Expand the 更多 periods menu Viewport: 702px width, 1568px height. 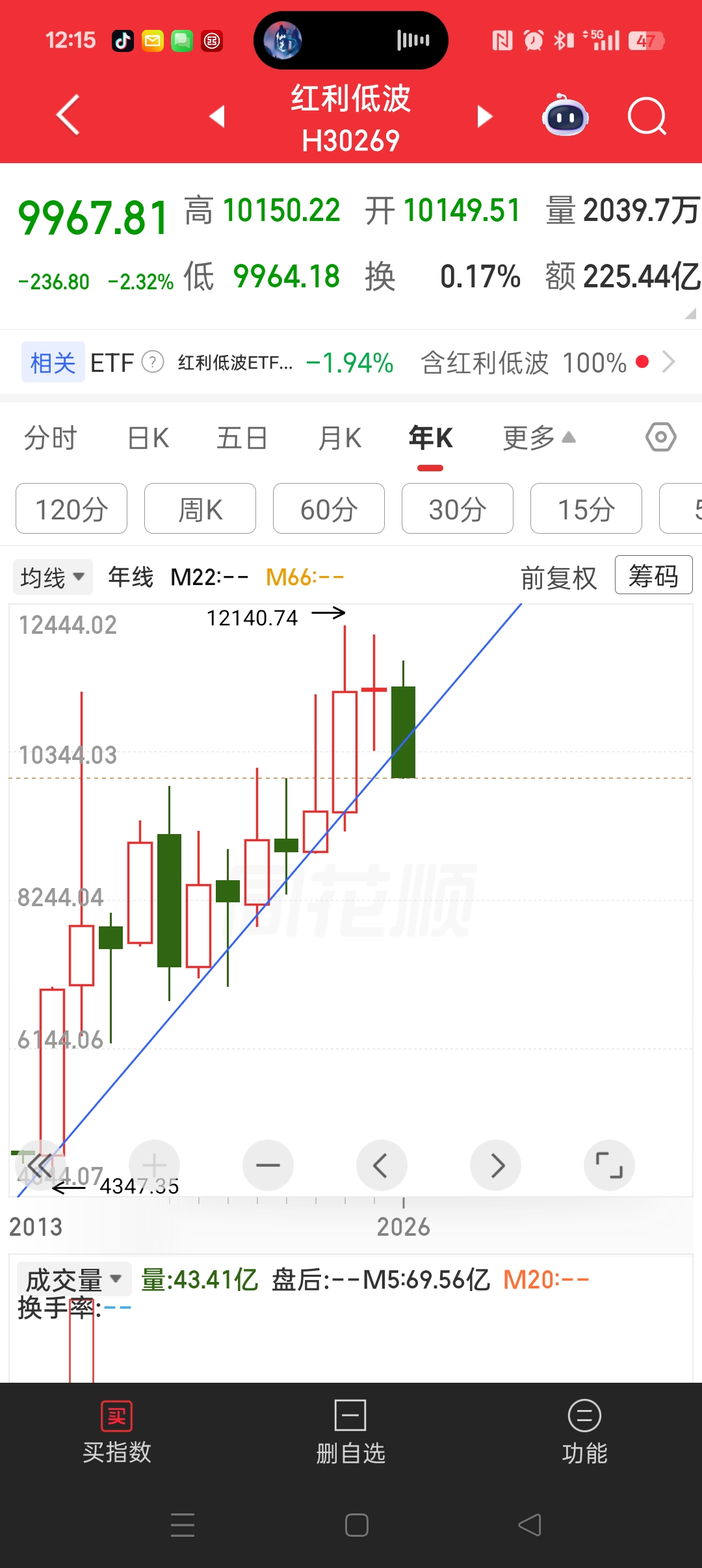coord(539,438)
